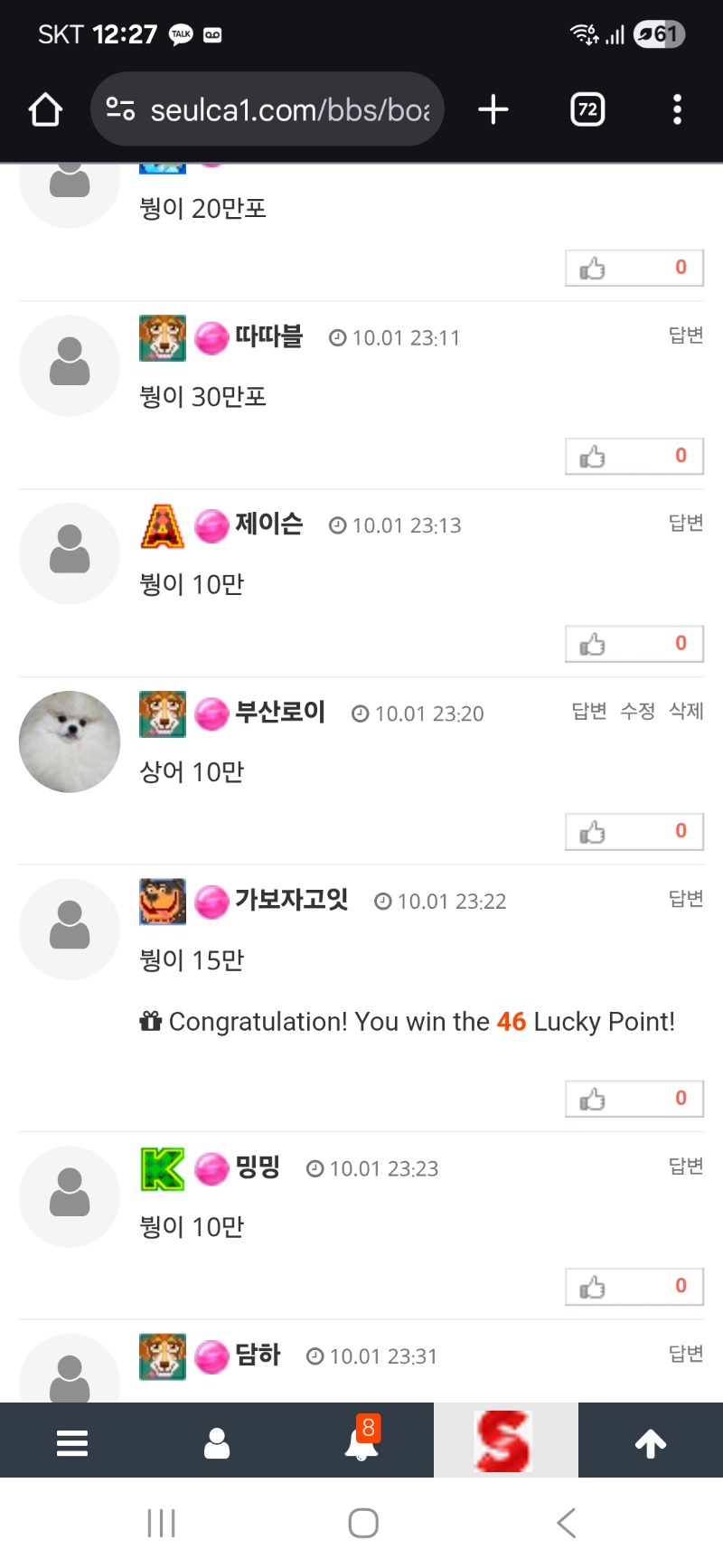Screen dimensions: 723x1568
Task: Edit 부산로이's comment via 수정
Action: point(637,712)
